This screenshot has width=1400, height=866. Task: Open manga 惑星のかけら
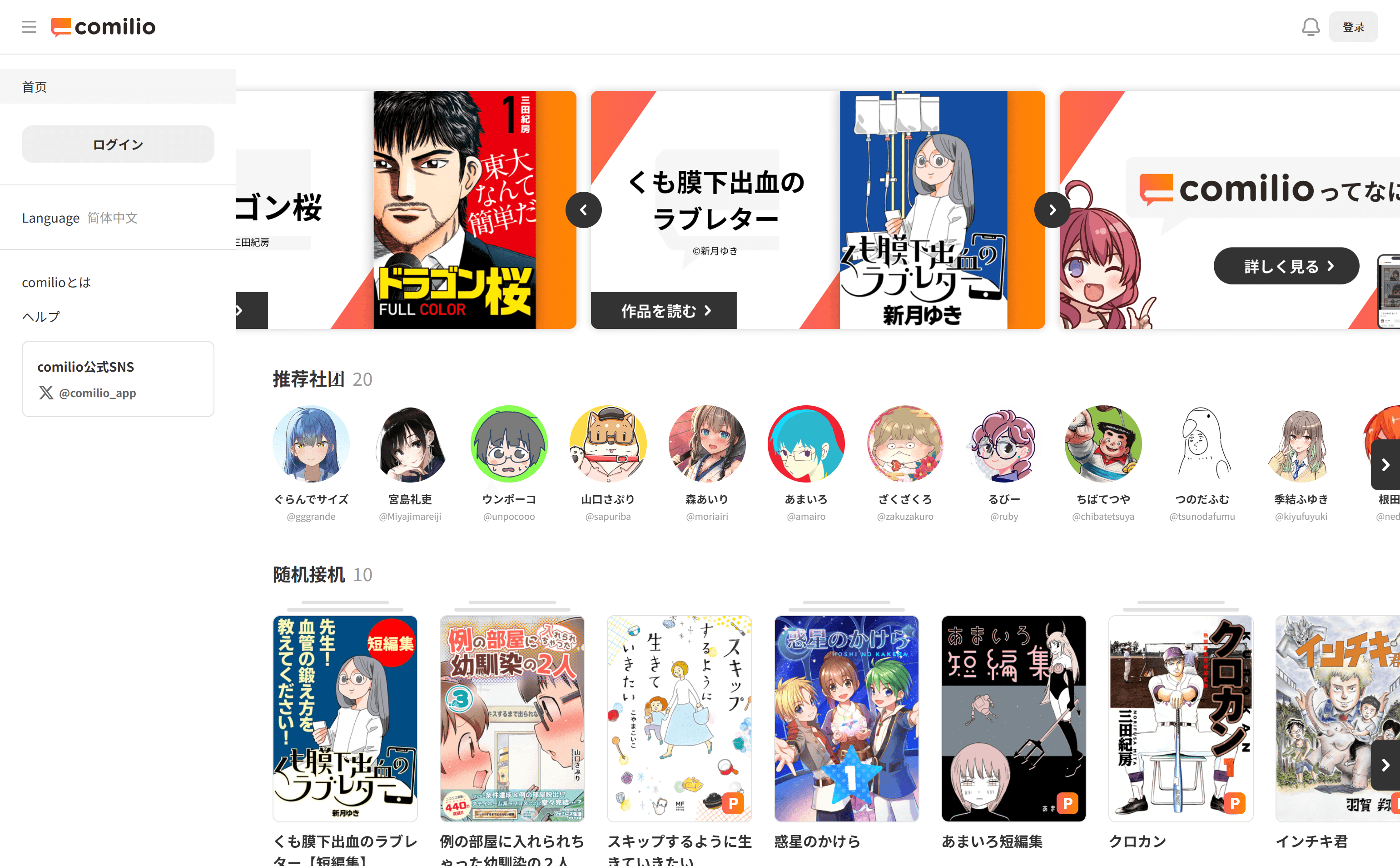(x=846, y=718)
